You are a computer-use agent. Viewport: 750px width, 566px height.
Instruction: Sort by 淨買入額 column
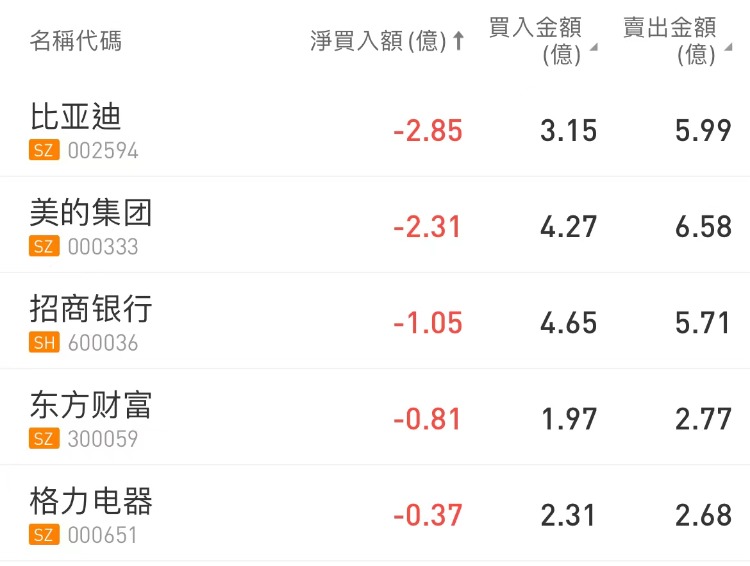tap(387, 41)
